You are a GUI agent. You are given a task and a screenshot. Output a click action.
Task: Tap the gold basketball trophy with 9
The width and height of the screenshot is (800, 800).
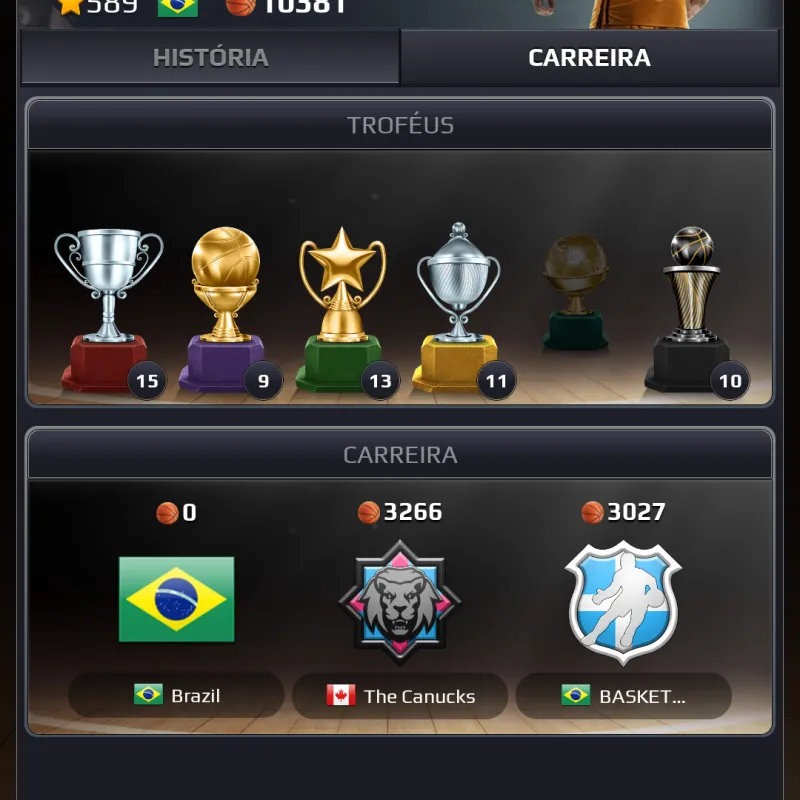coord(225,310)
